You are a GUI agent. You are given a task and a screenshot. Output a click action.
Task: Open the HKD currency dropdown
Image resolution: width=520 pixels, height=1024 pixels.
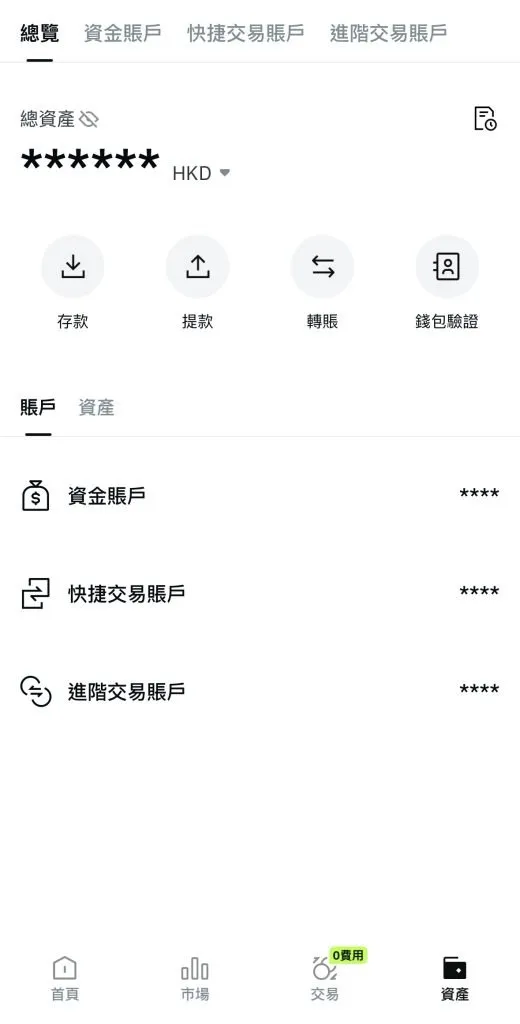point(201,173)
